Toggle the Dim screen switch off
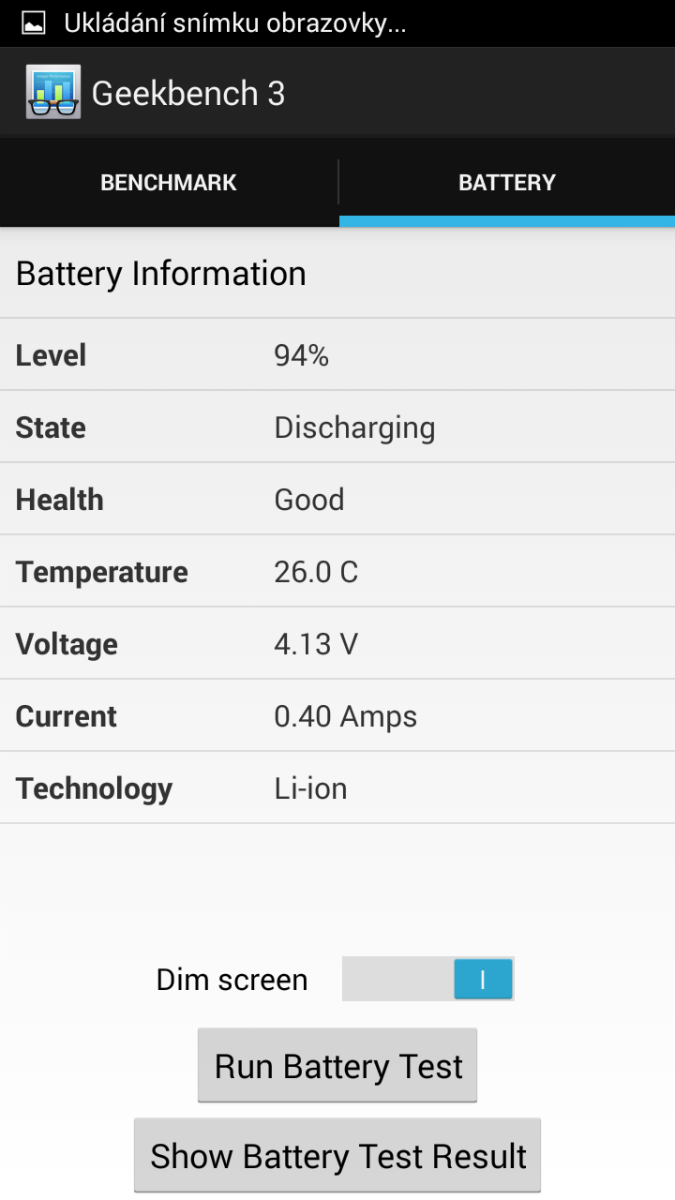Screen dimensions: 675x1200 tap(428, 979)
